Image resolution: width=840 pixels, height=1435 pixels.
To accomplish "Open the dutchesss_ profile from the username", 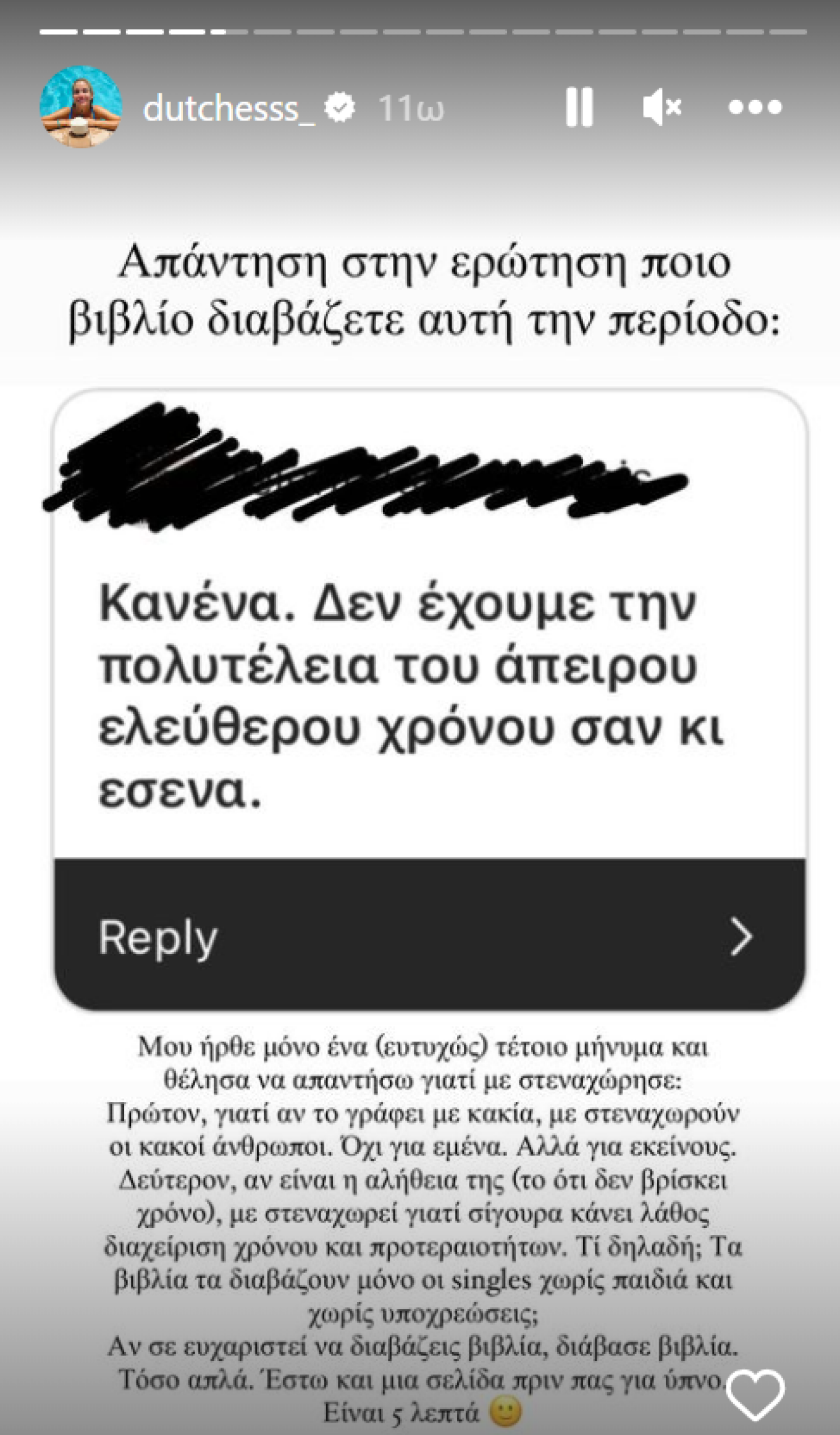I will pos(229,108).
